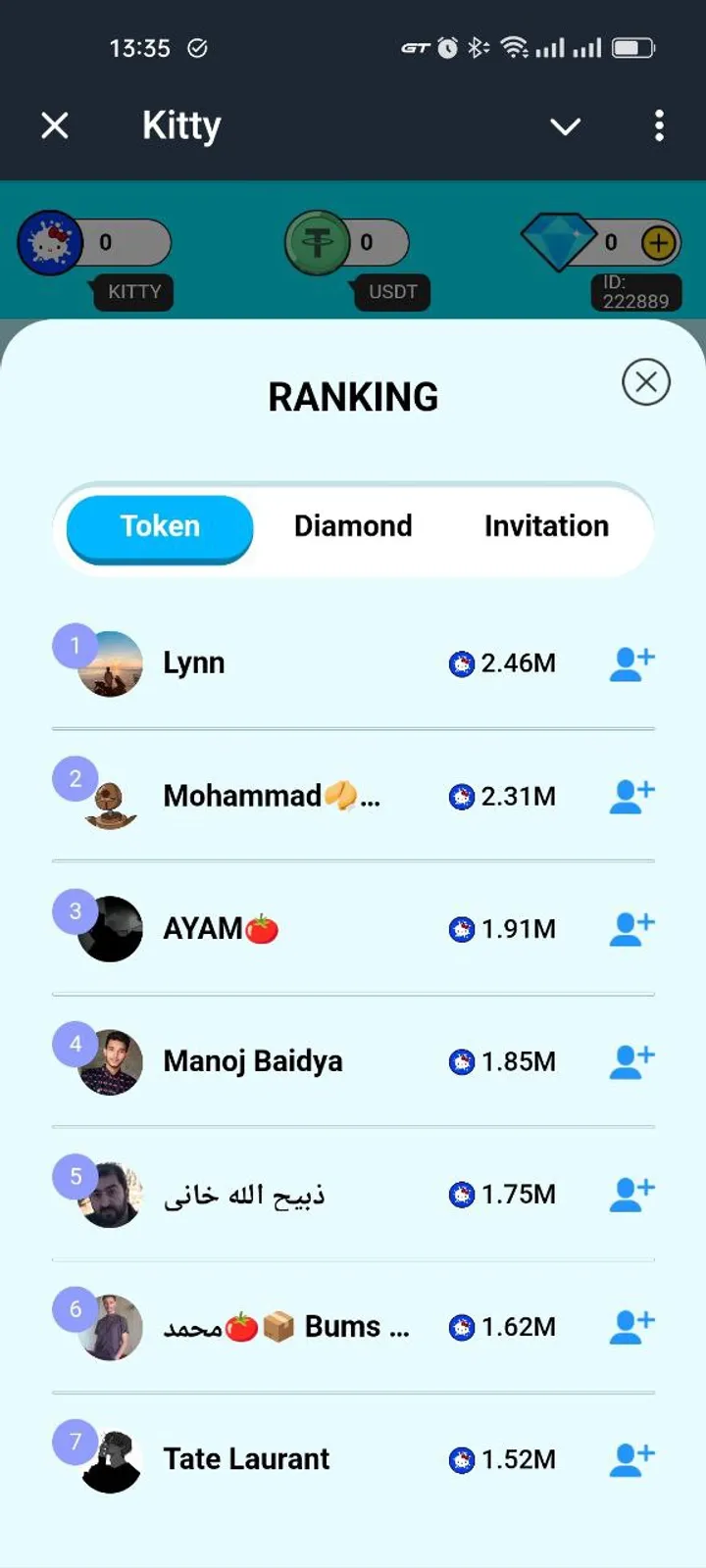Select the Token ranking tab
The height and width of the screenshot is (1568, 706).
[160, 527]
